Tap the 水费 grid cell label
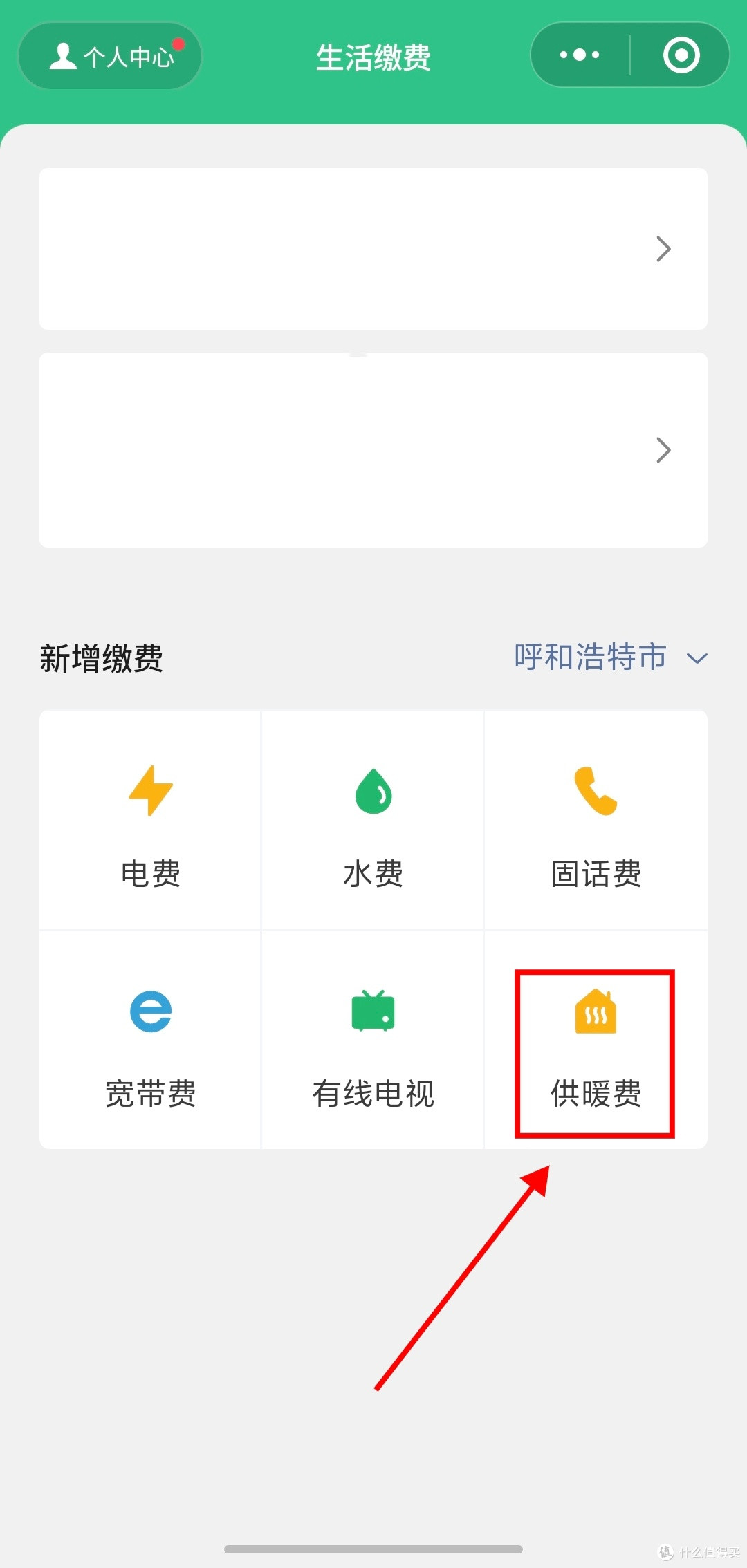Screen dimensions: 747x1568 [x=373, y=874]
